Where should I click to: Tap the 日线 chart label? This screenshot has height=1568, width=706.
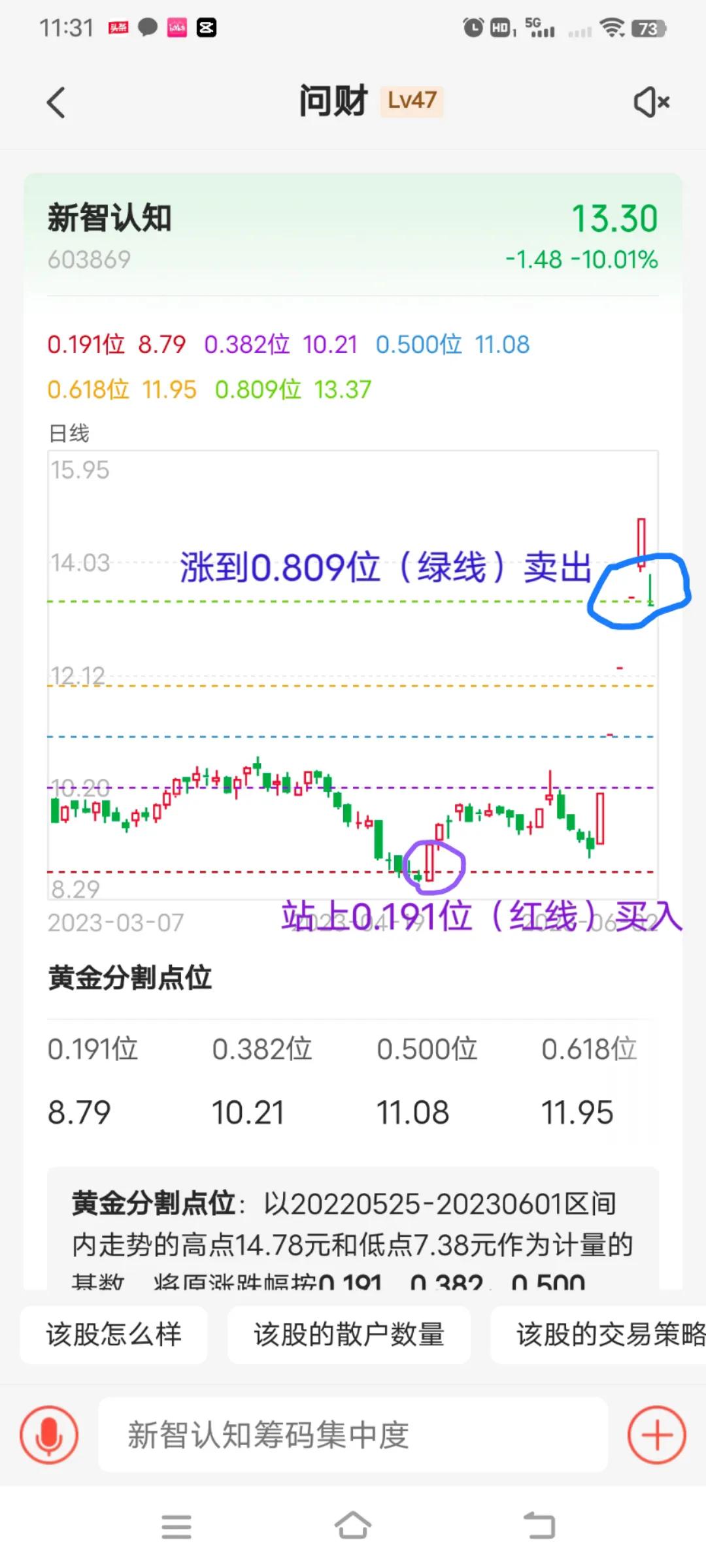click(x=70, y=433)
